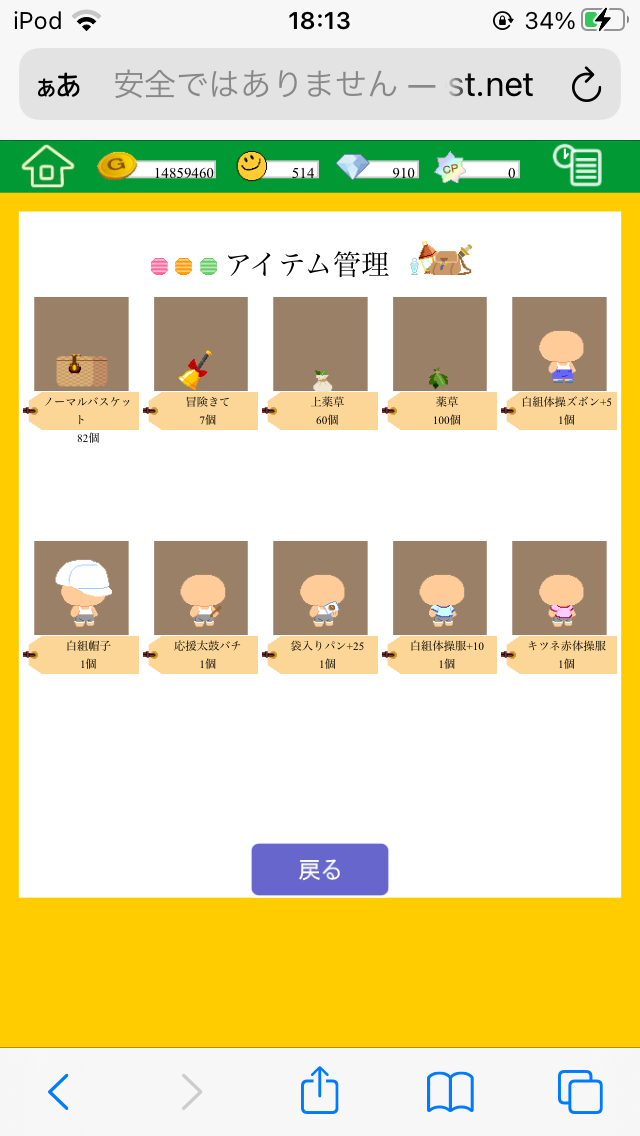Go back to the previous page in Safari

[59, 1092]
